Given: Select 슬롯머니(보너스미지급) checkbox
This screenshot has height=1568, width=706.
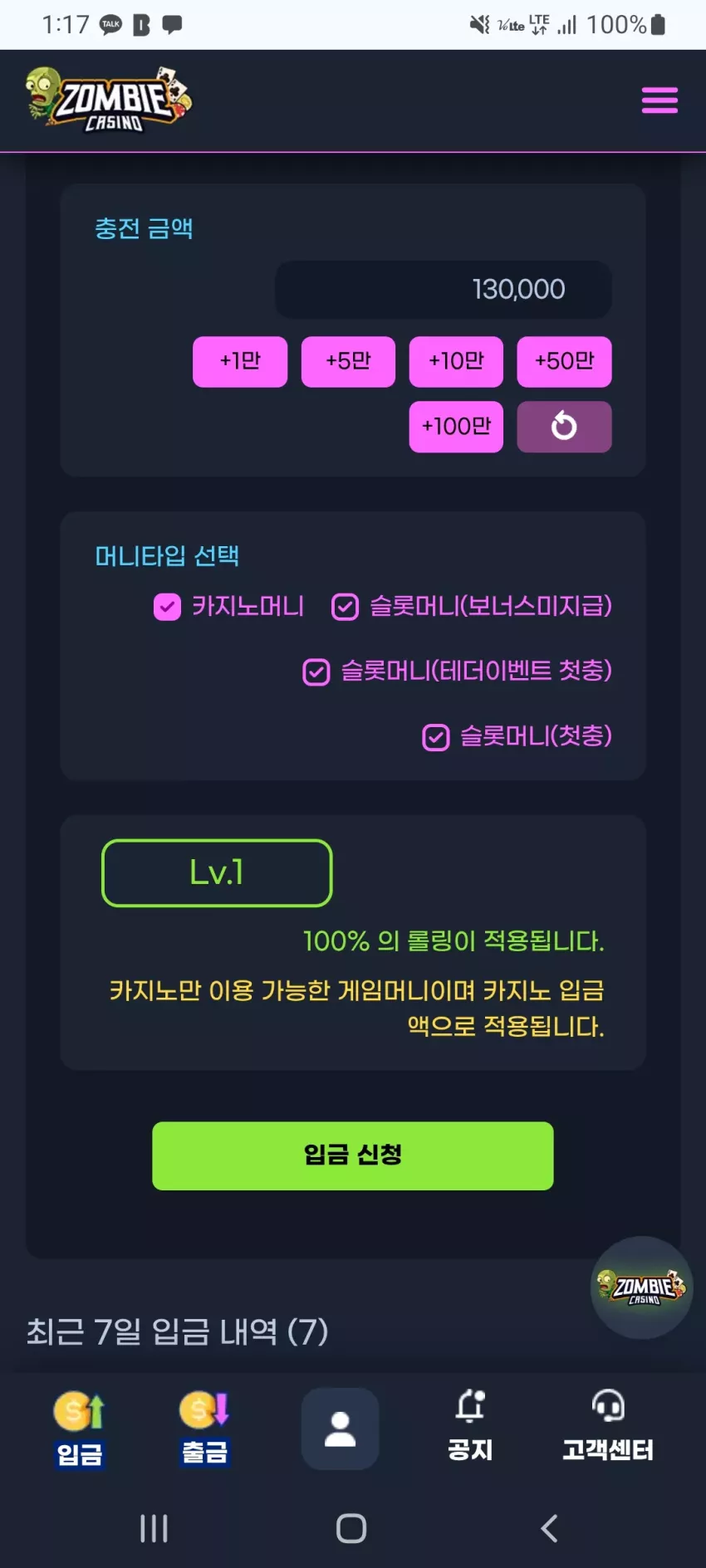Looking at the screenshot, I should click(345, 607).
